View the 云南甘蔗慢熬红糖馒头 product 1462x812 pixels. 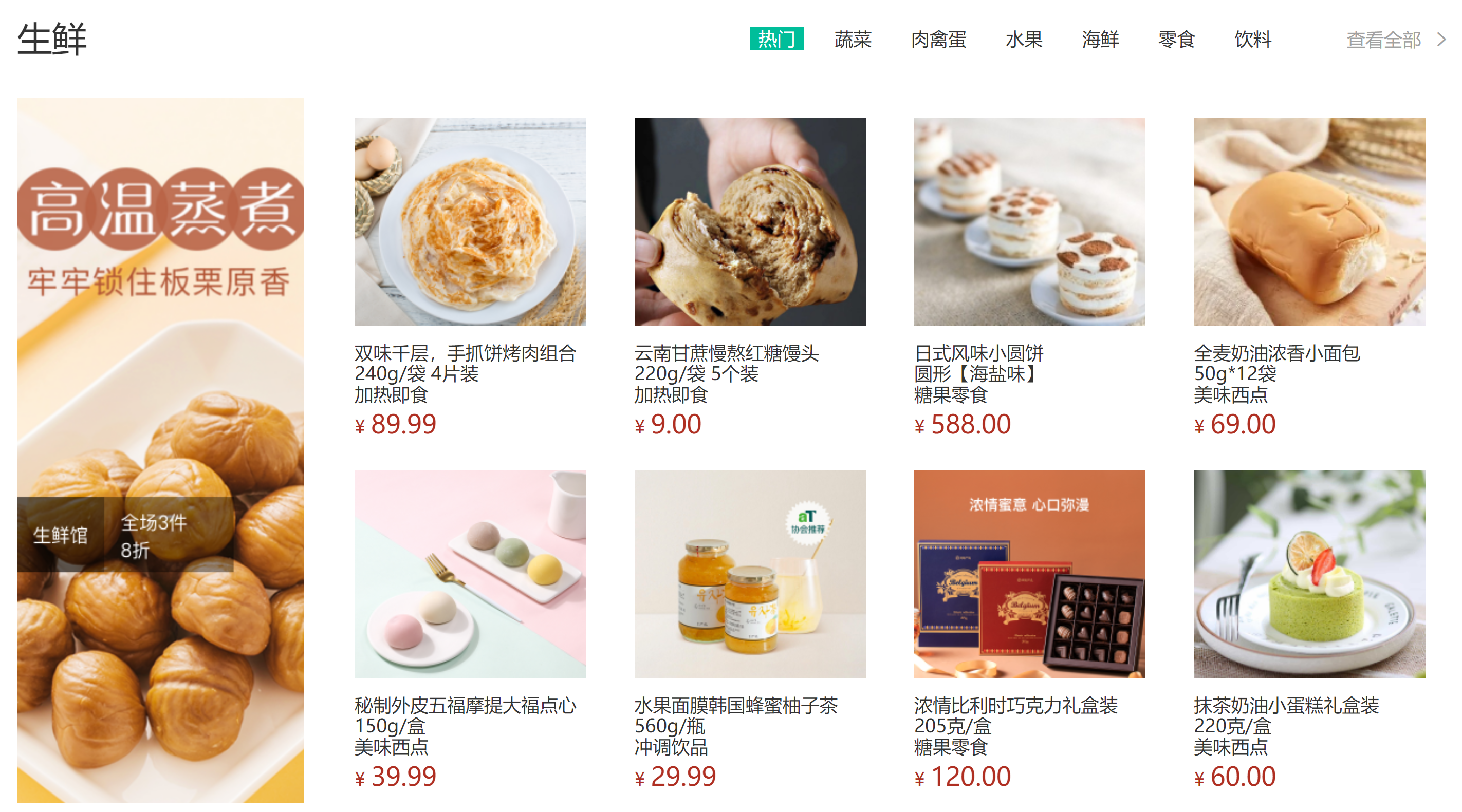[x=749, y=221]
